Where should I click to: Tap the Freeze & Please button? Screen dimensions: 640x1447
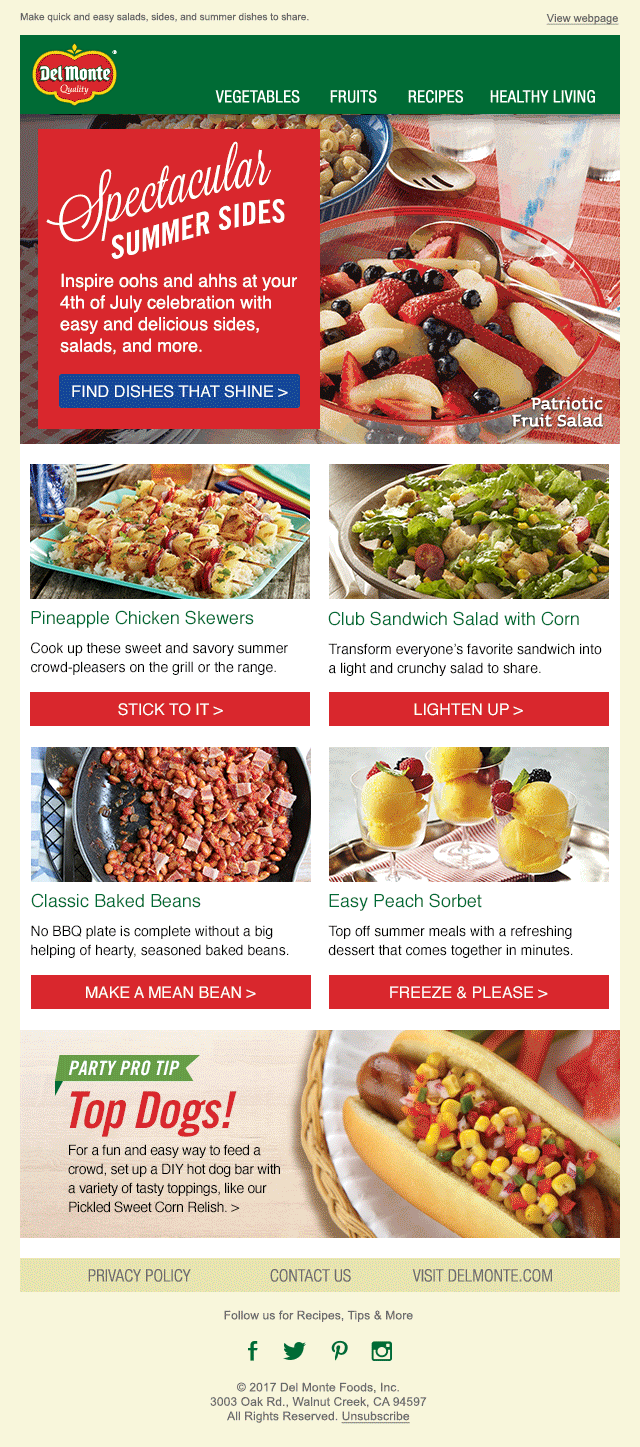pos(468,992)
